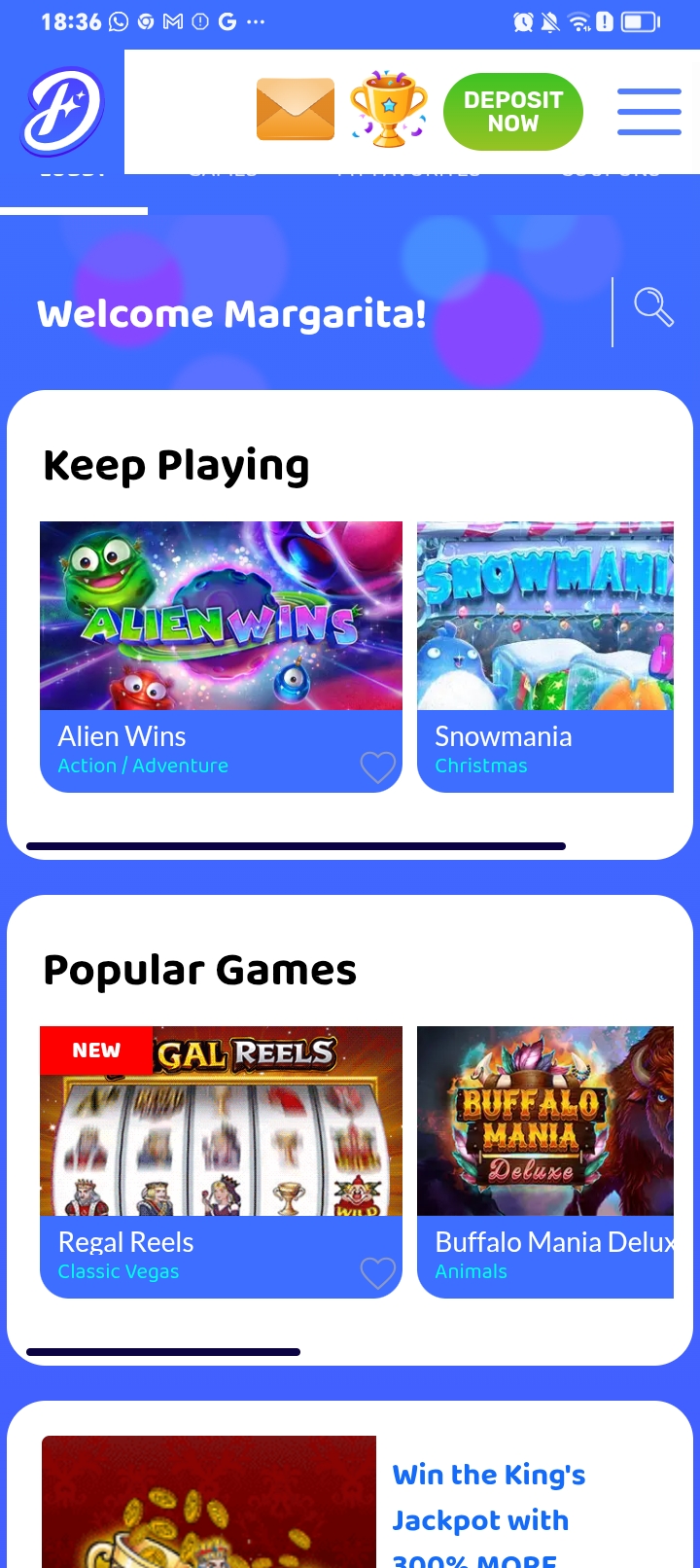Open the game search magnifier
The image size is (700, 1568).
point(653,307)
